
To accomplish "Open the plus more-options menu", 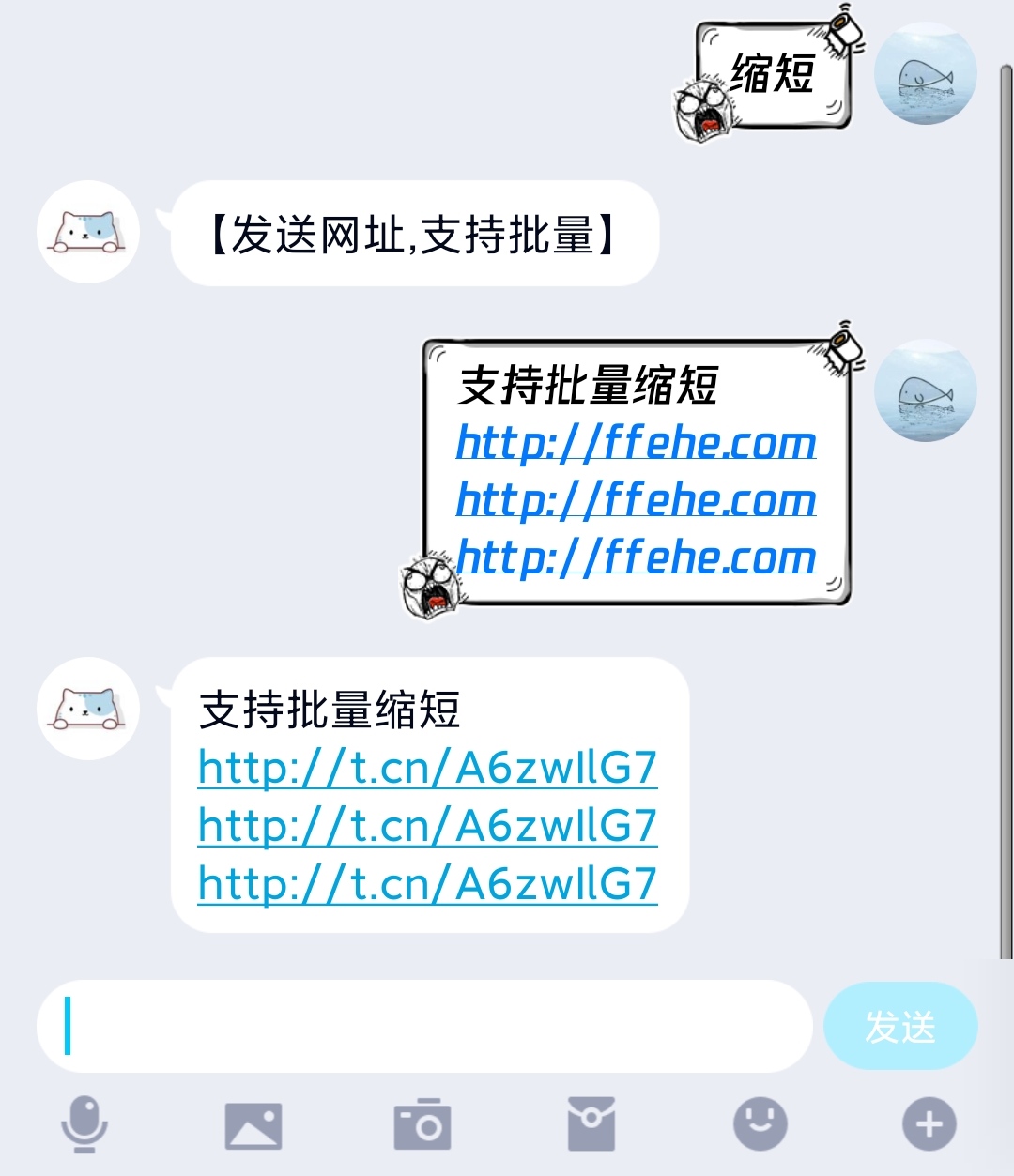I will click(x=929, y=1124).
